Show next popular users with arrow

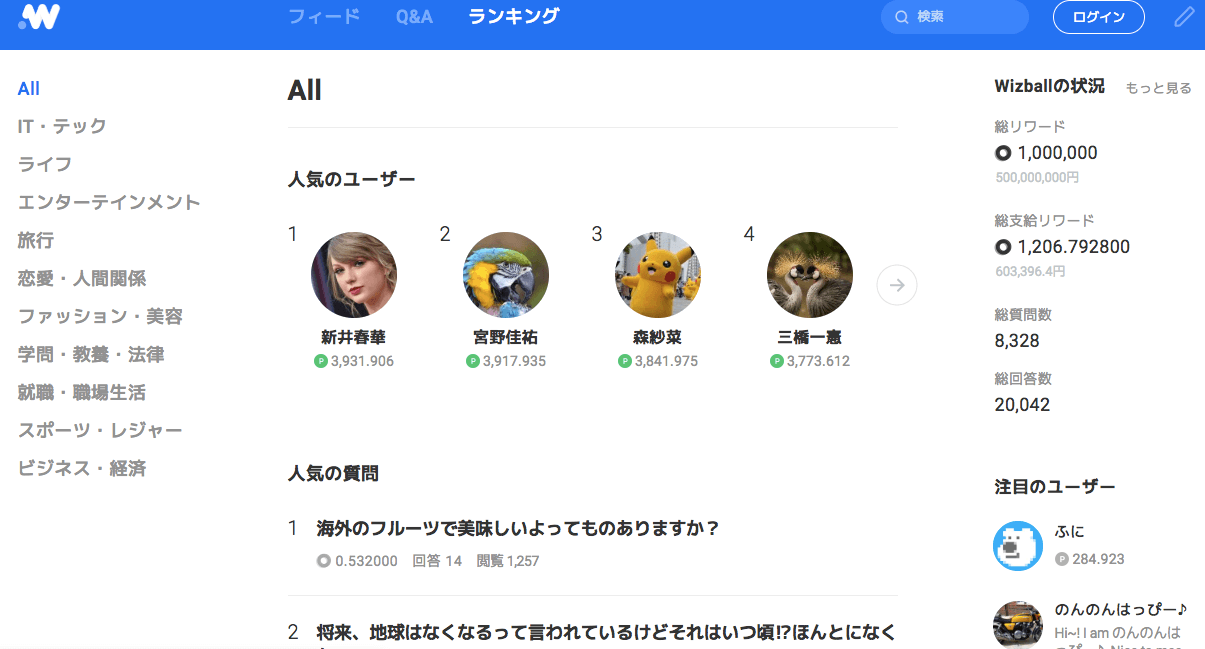[x=896, y=285]
